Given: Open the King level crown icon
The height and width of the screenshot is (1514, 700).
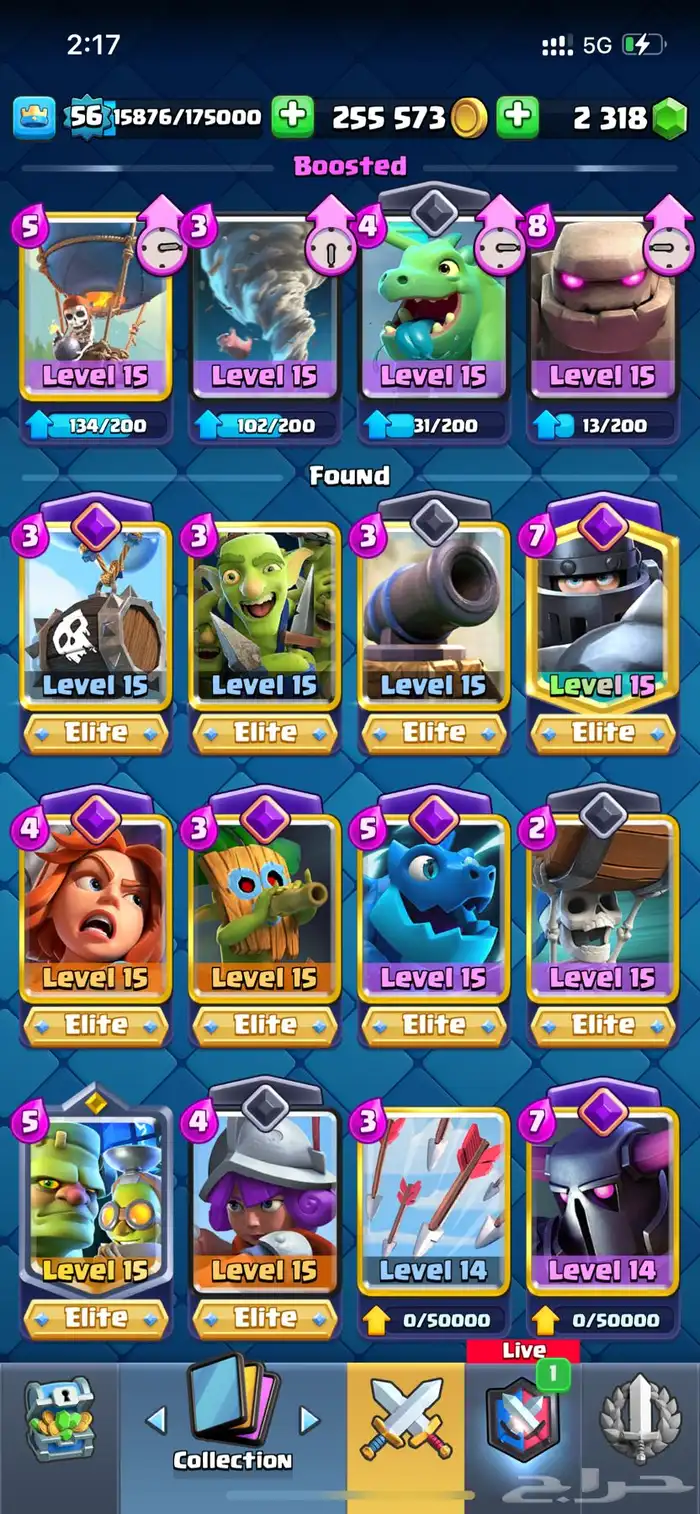Looking at the screenshot, I should 34,118.
